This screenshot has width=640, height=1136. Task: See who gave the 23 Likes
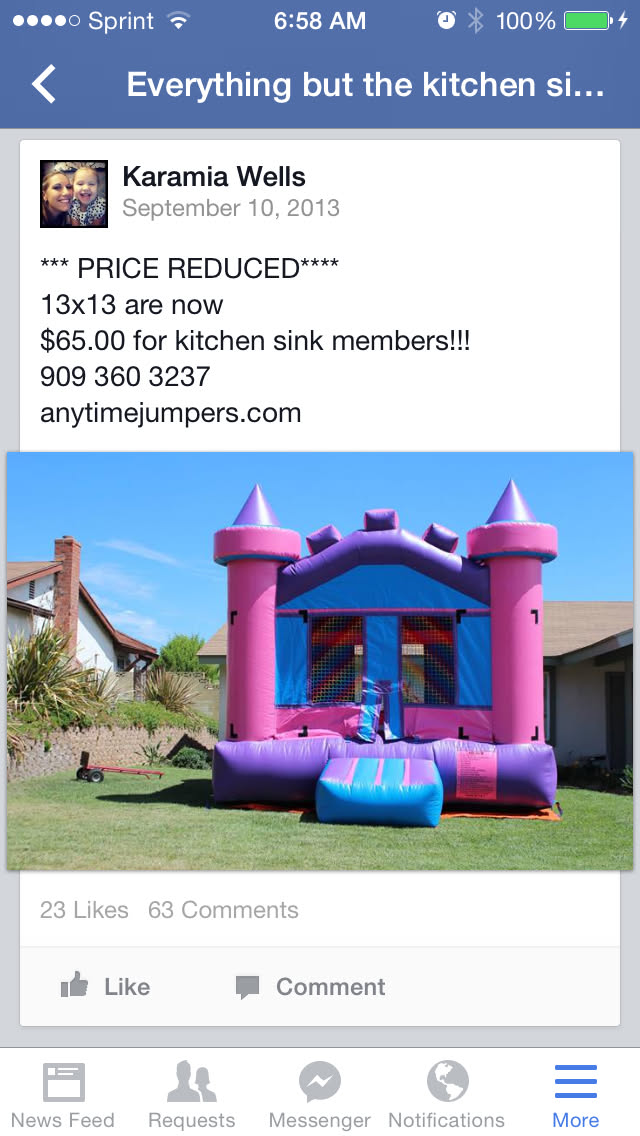coord(84,910)
